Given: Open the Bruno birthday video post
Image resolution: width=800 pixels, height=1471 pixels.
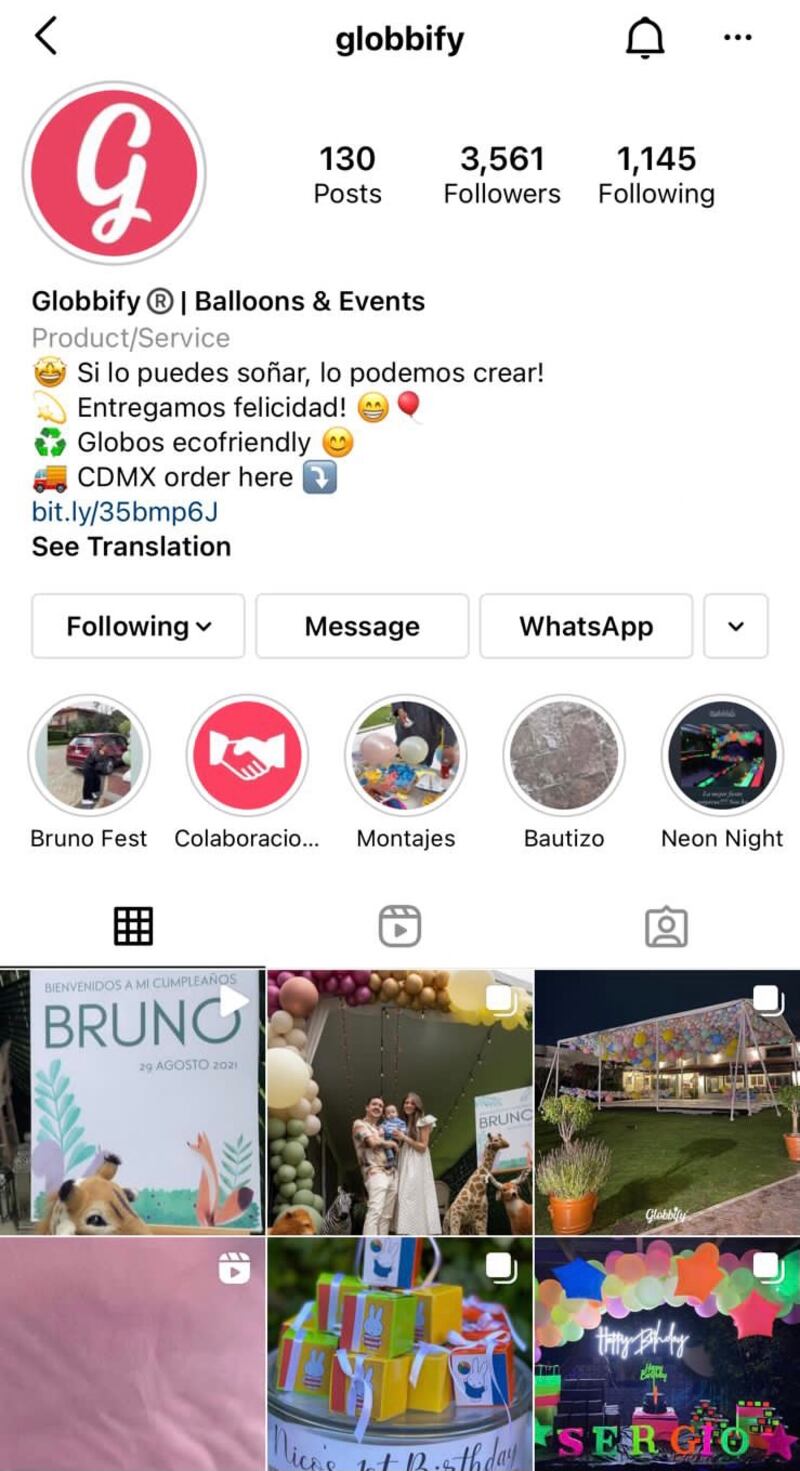Looking at the screenshot, I should click(132, 1101).
